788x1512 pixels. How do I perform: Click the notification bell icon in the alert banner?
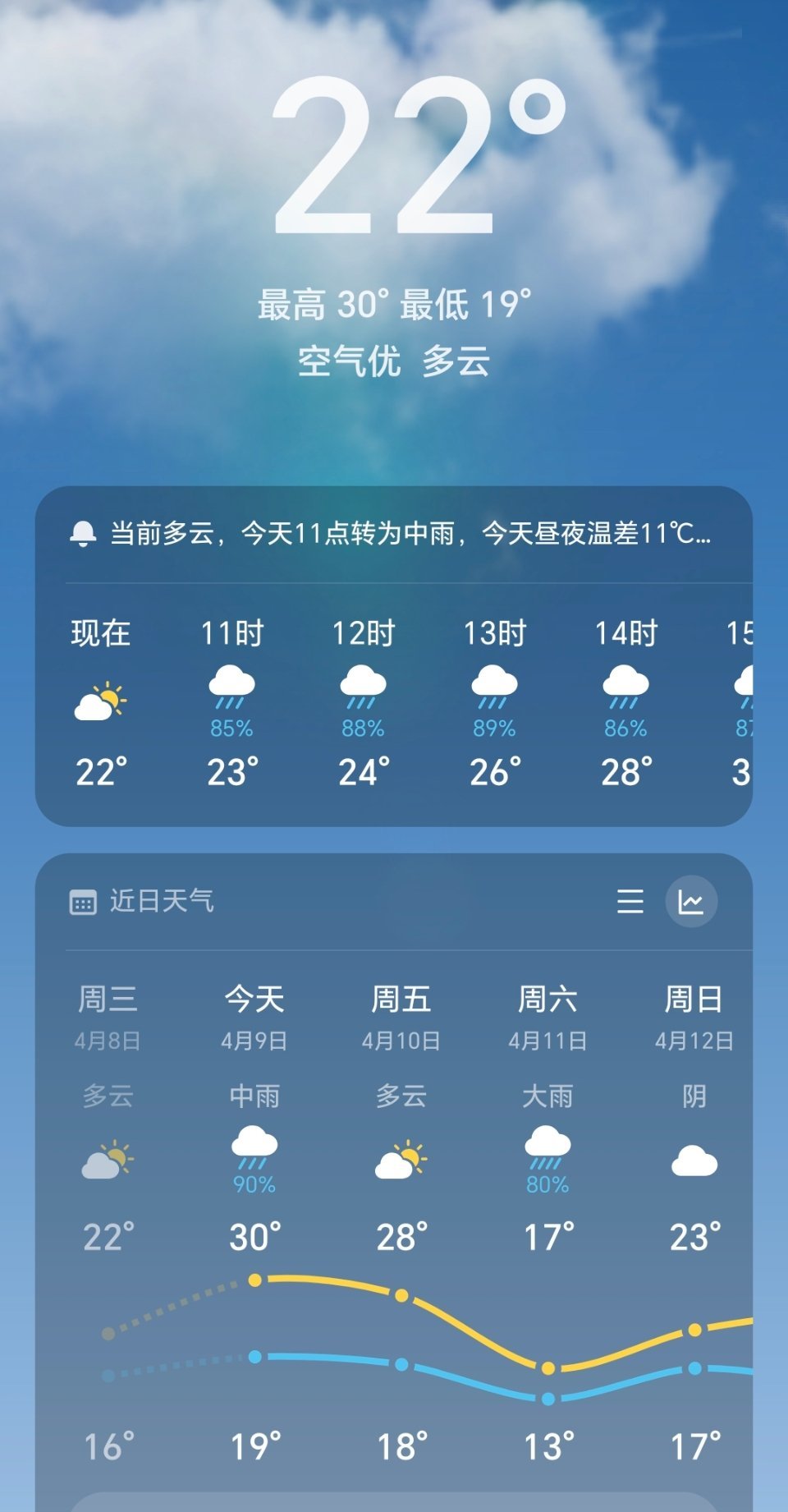(85, 534)
